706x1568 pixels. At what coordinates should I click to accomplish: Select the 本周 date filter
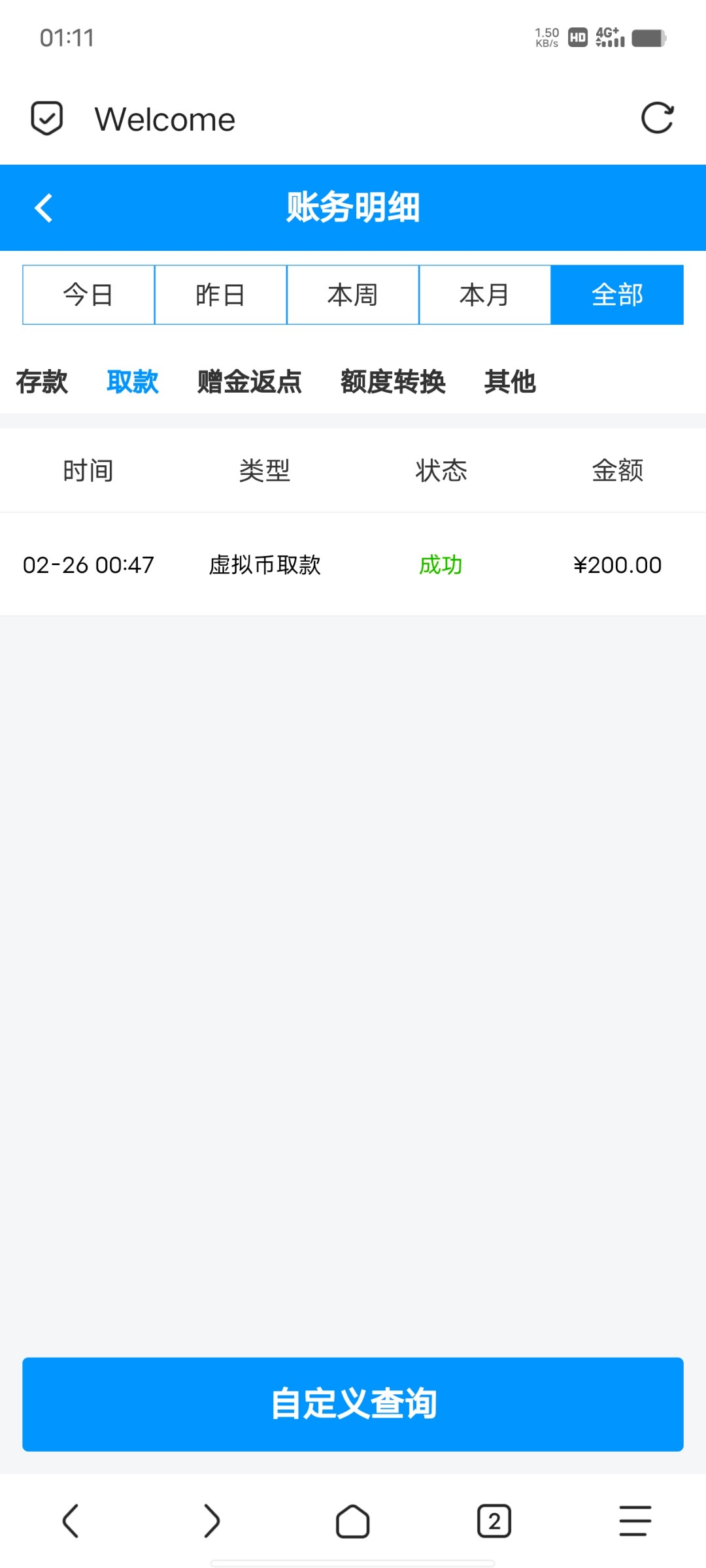click(353, 295)
